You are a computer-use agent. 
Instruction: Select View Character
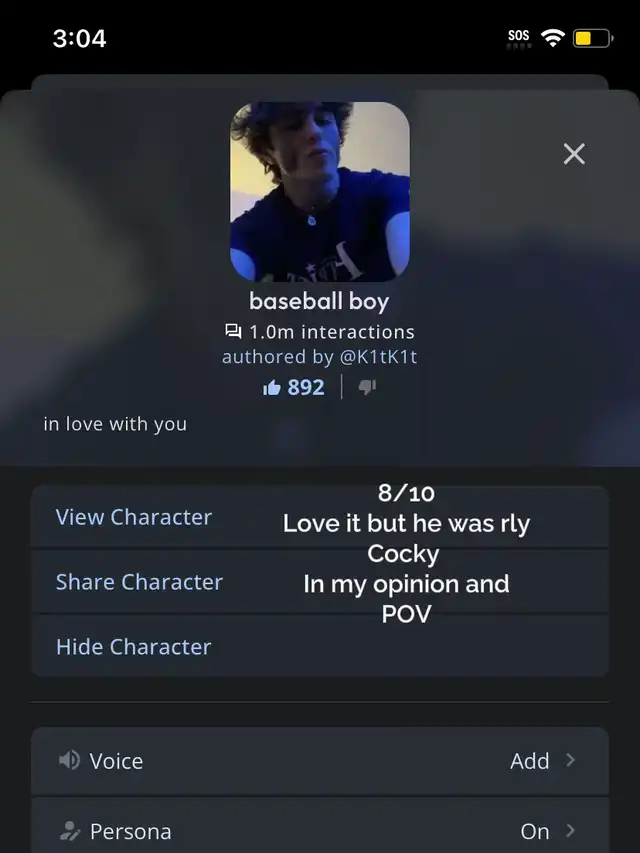(x=134, y=517)
